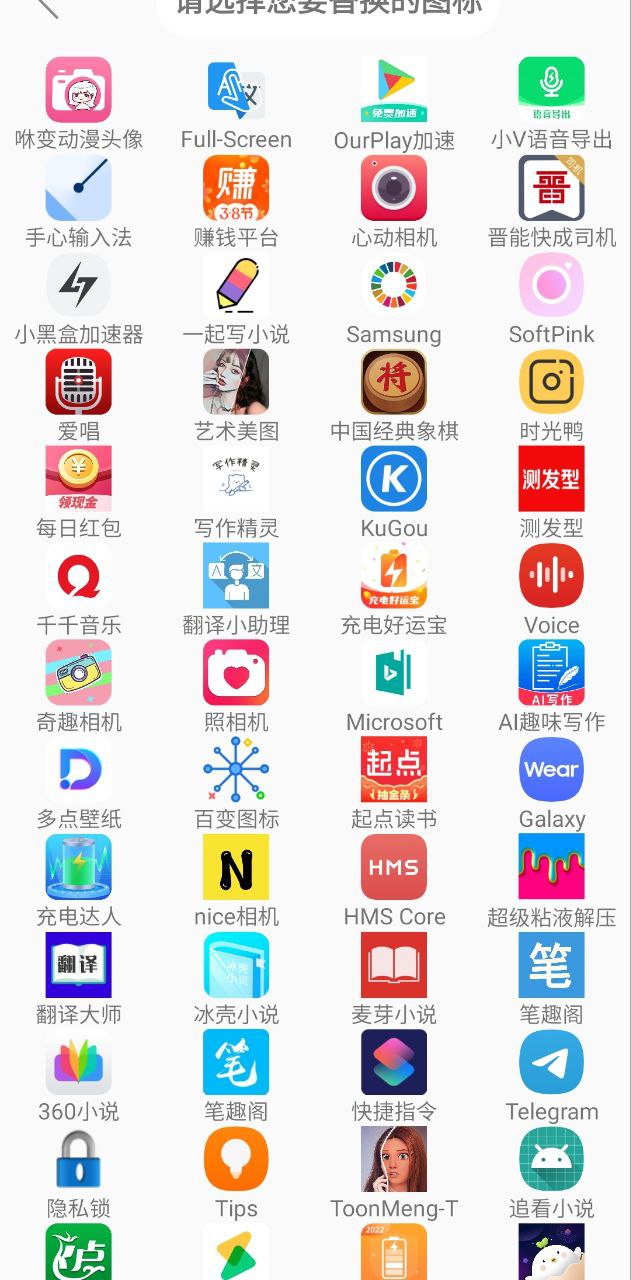The width and height of the screenshot is (631, 1280).
Task: Choose the Microsoft app icon
Action: click(x=394, y=673)
